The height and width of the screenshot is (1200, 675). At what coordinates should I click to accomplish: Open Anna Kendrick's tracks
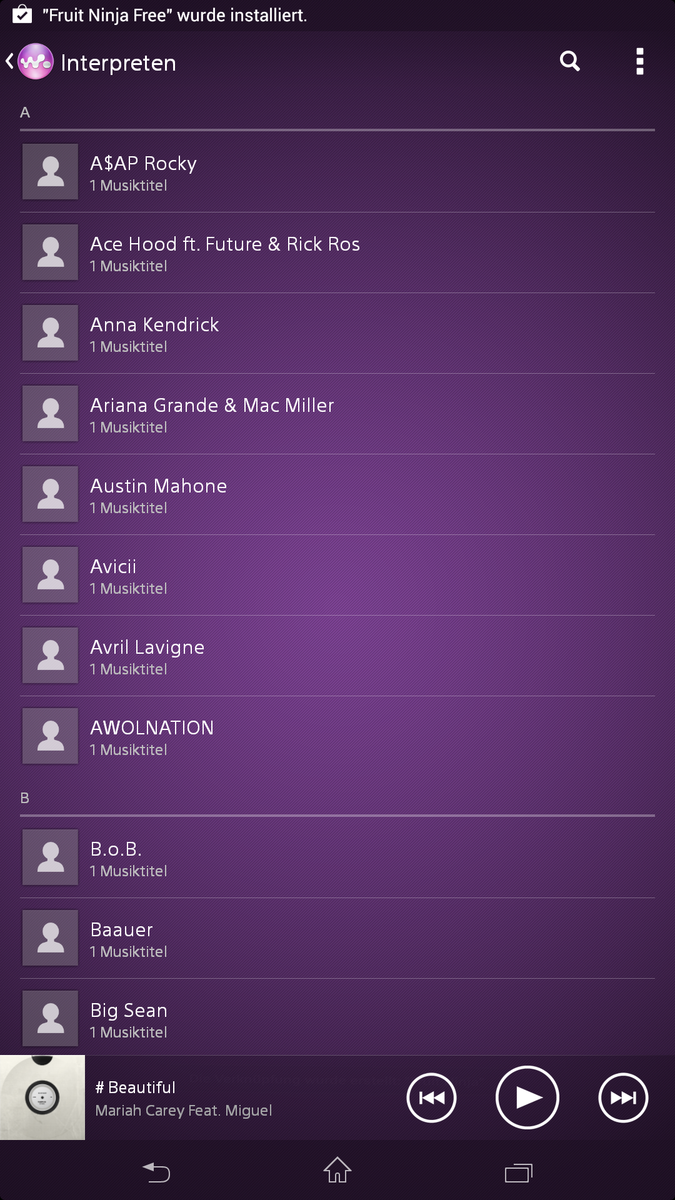coord(337,333)
